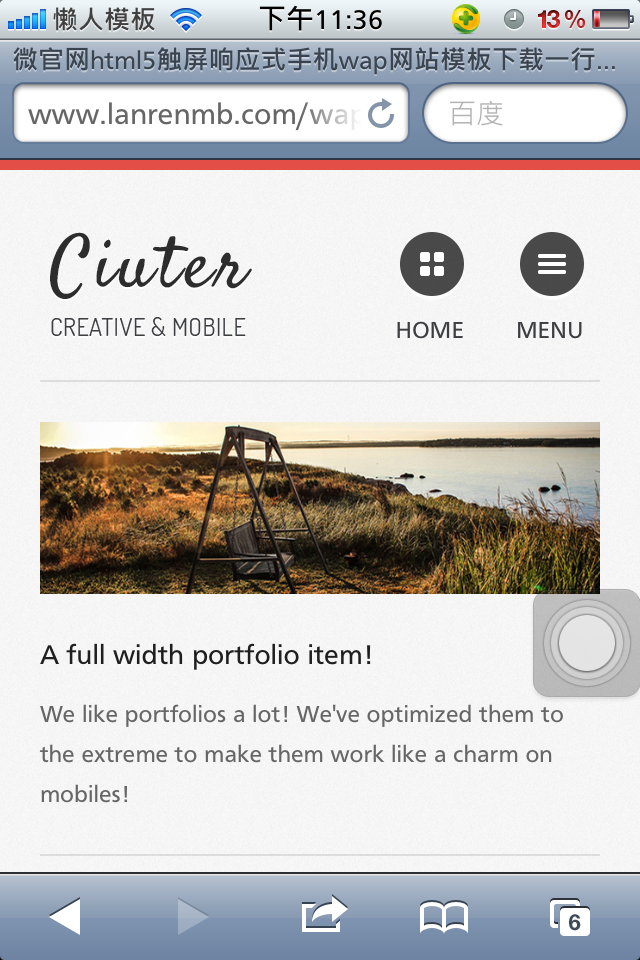Go back to the previous page

pos(65,916)
